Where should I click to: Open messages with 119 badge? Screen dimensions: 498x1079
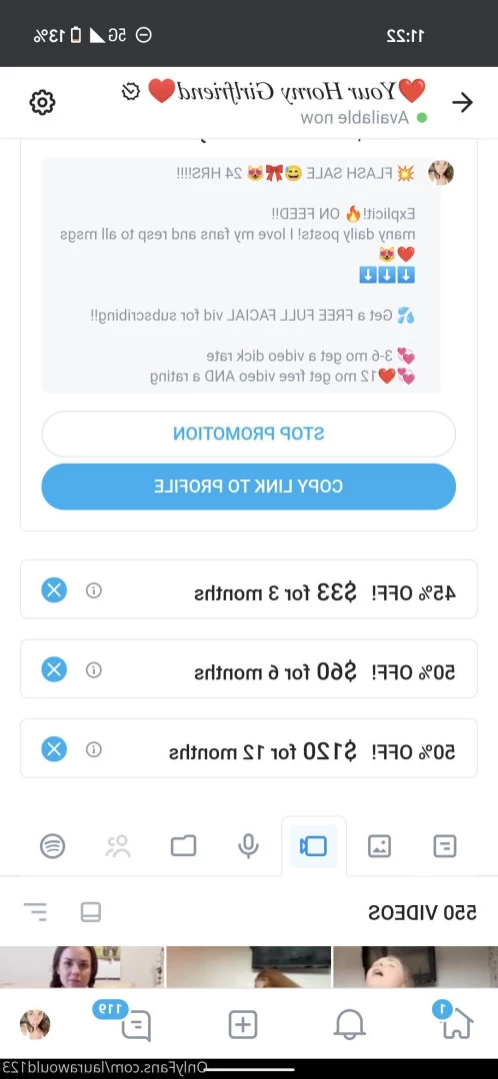[x=136, y=1025]
